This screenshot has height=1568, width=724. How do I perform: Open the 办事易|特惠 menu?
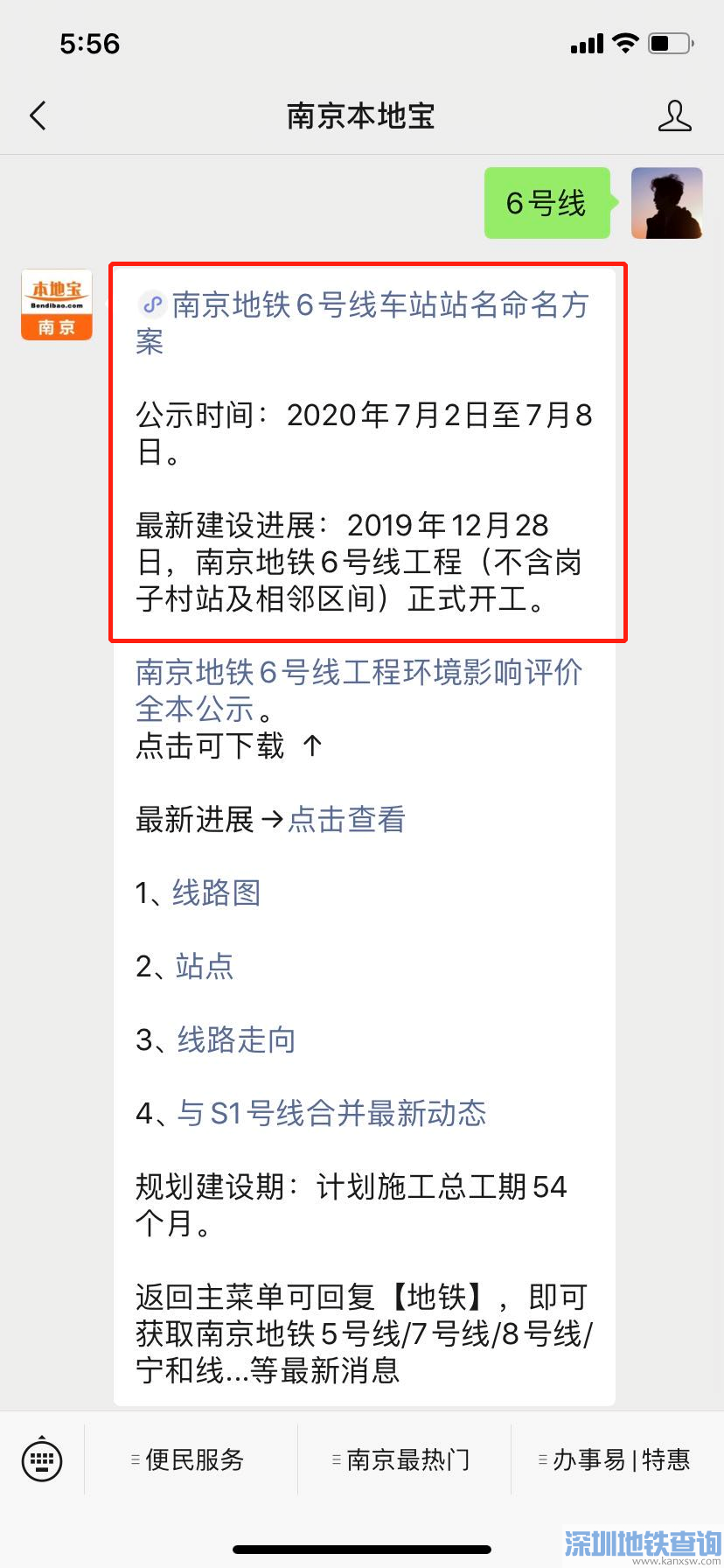coord(617,1459)
